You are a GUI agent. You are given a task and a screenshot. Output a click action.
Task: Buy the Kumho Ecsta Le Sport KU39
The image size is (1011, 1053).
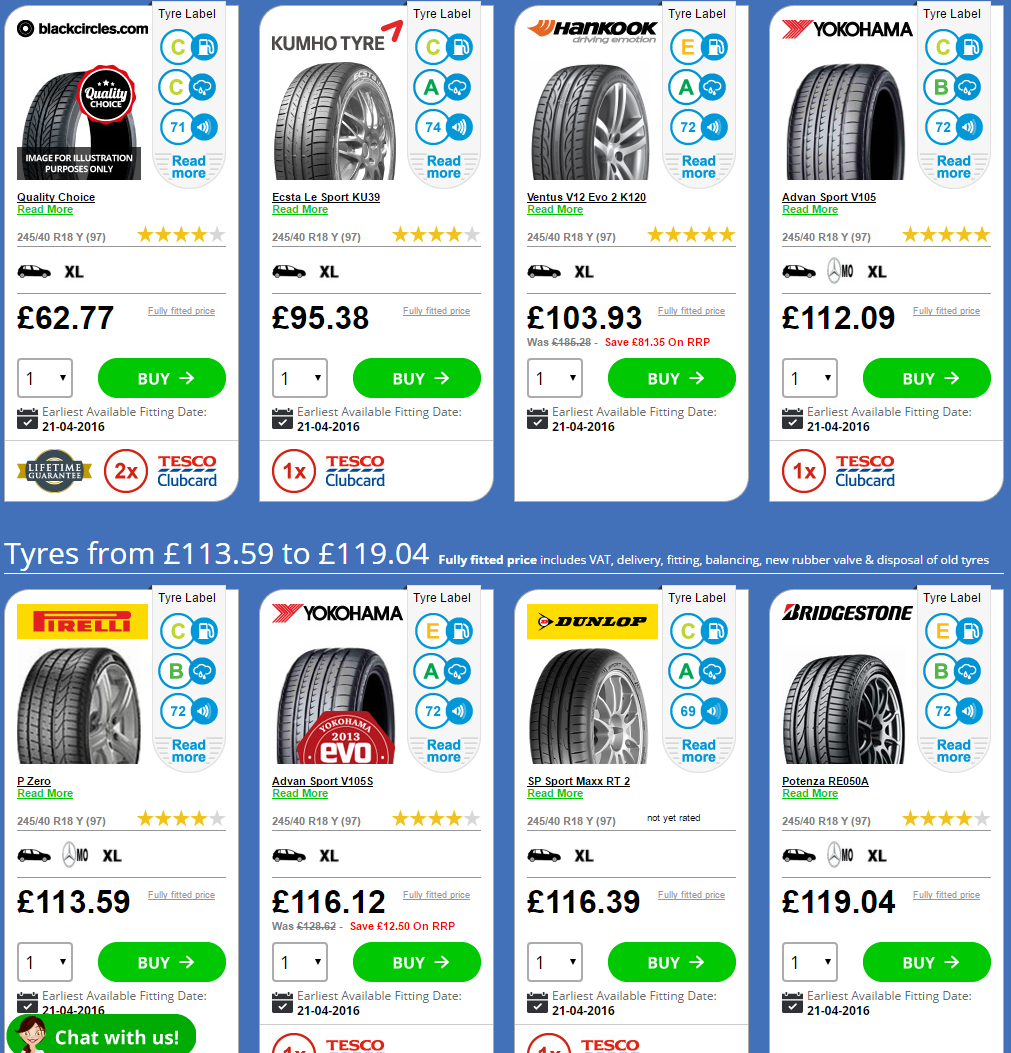click(x=417, y=379)
